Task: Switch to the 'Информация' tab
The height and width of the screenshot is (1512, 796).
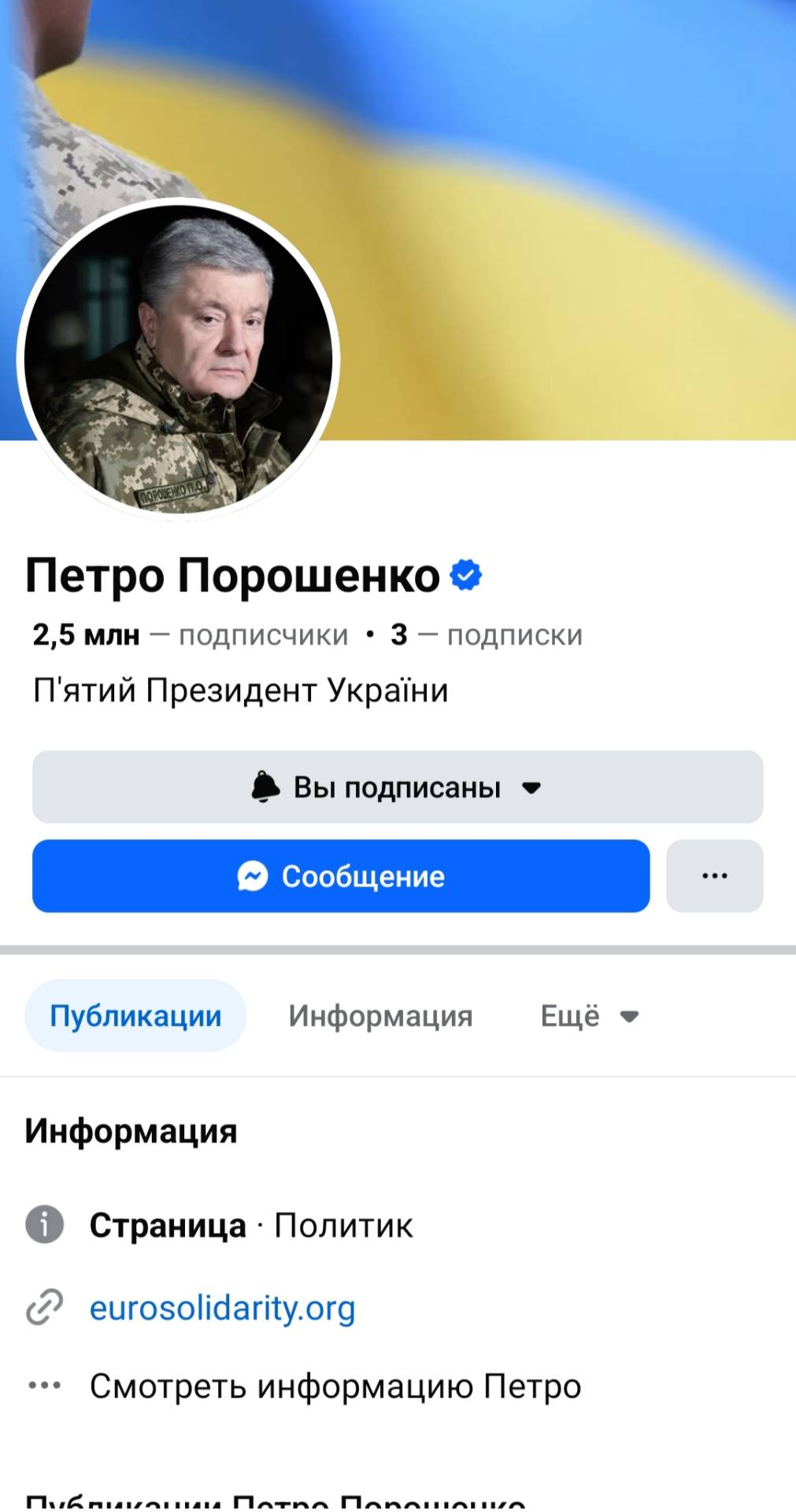Action: 380,1016
